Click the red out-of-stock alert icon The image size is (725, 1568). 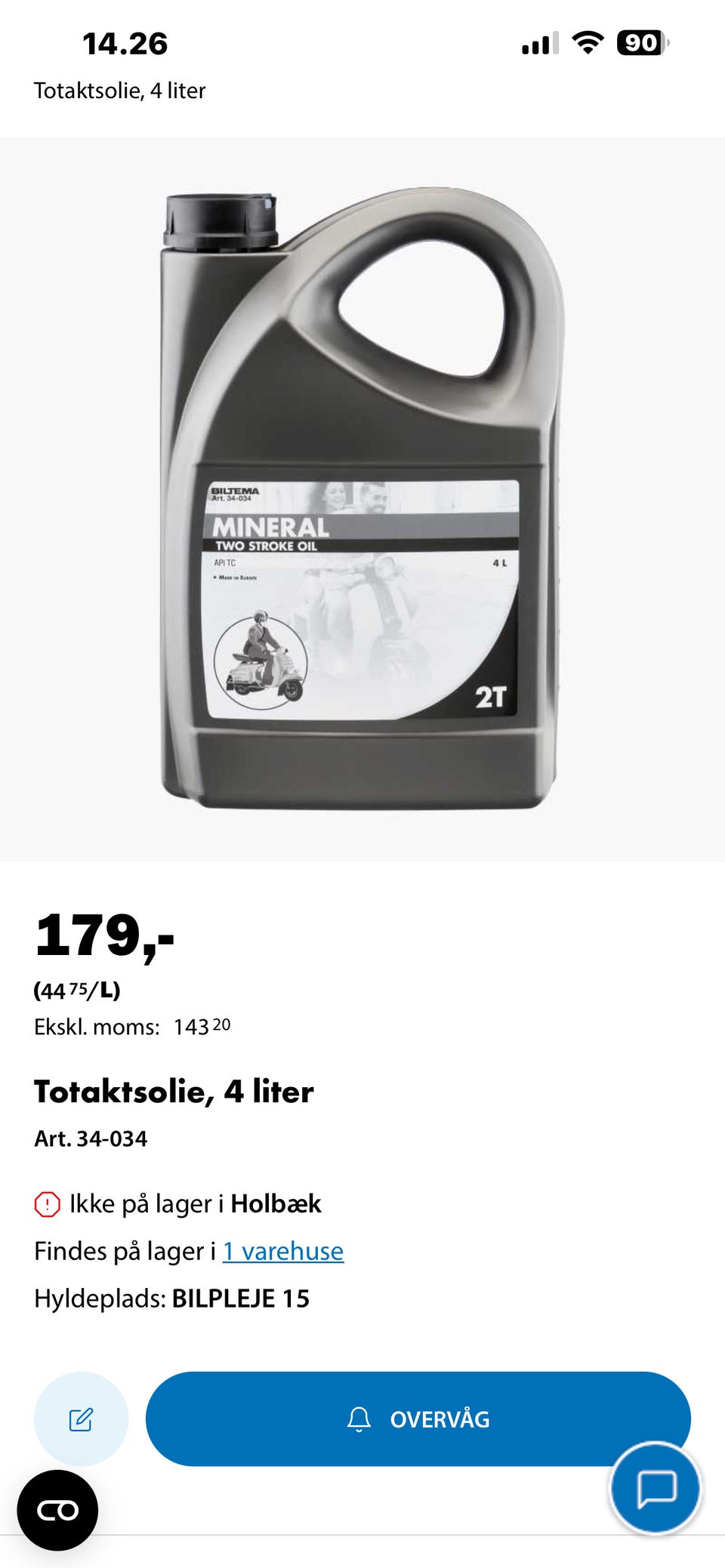[x=47, y=1204]
